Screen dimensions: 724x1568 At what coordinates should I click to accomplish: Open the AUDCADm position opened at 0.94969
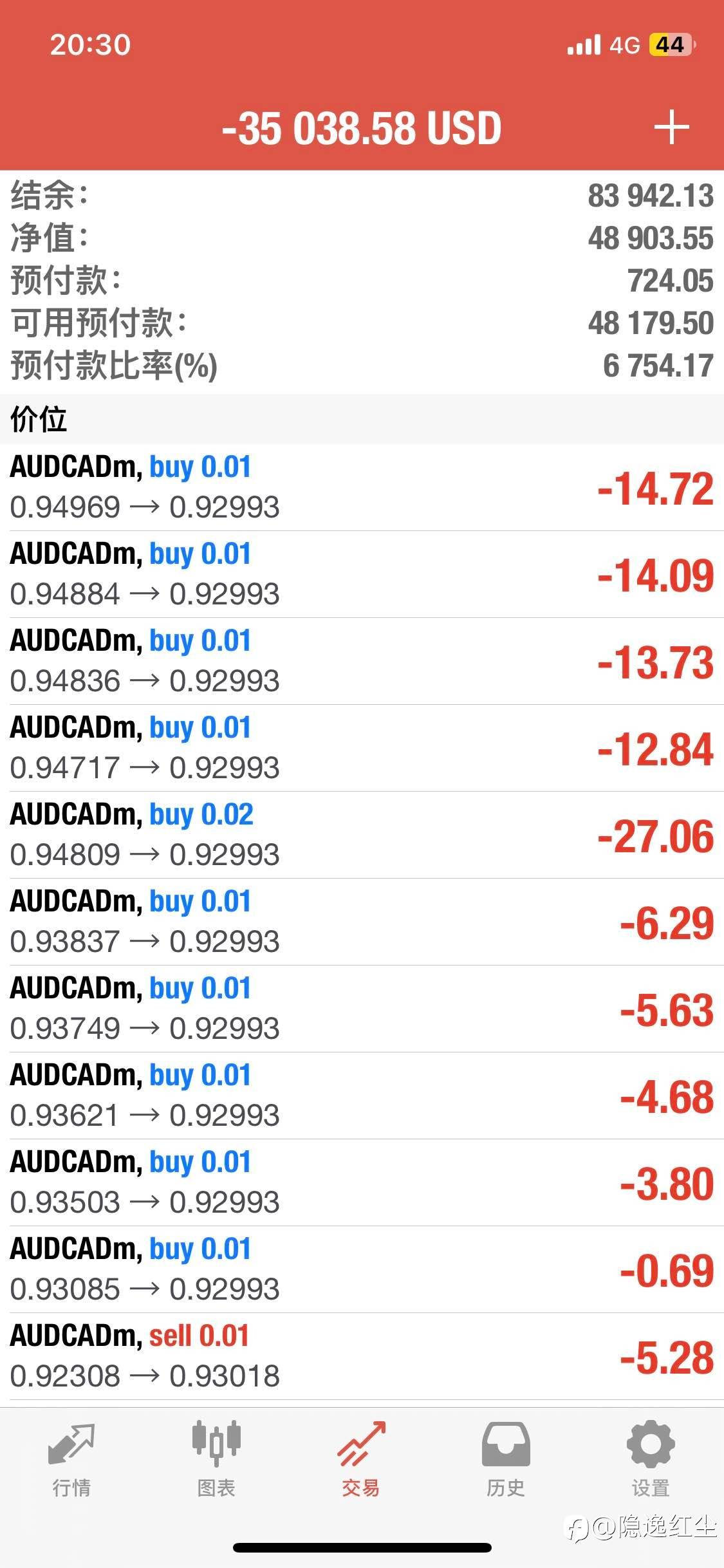click(x=362, y=487)
